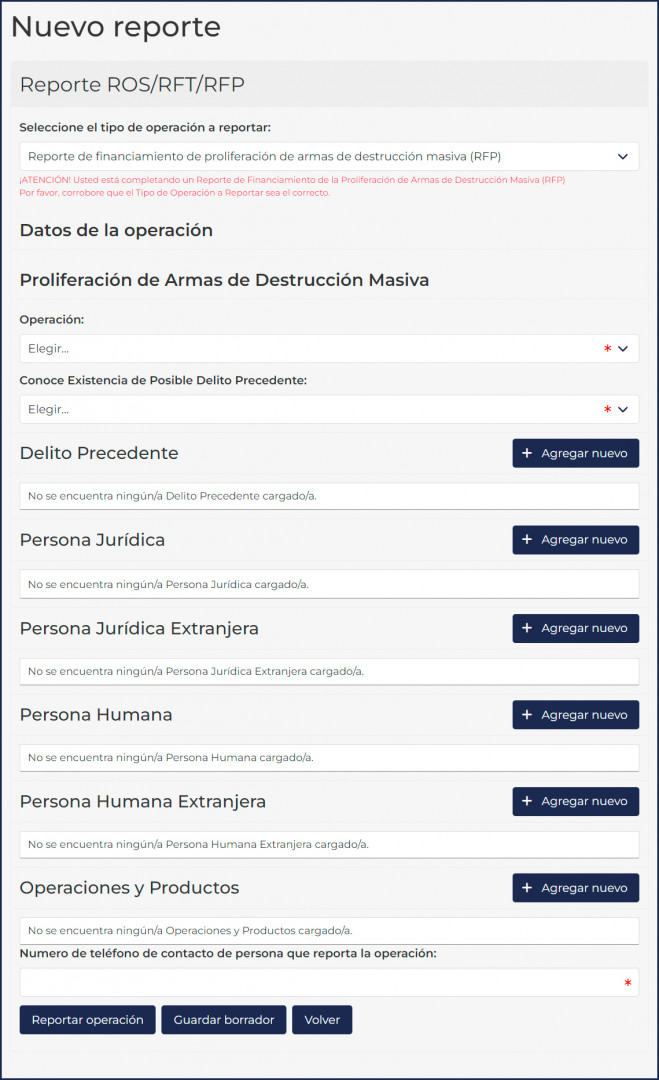Add a new entry under Persona Humana
The height and width of the screenshot is (1080, 659).
pyautogui.click(x=575, y=715)
